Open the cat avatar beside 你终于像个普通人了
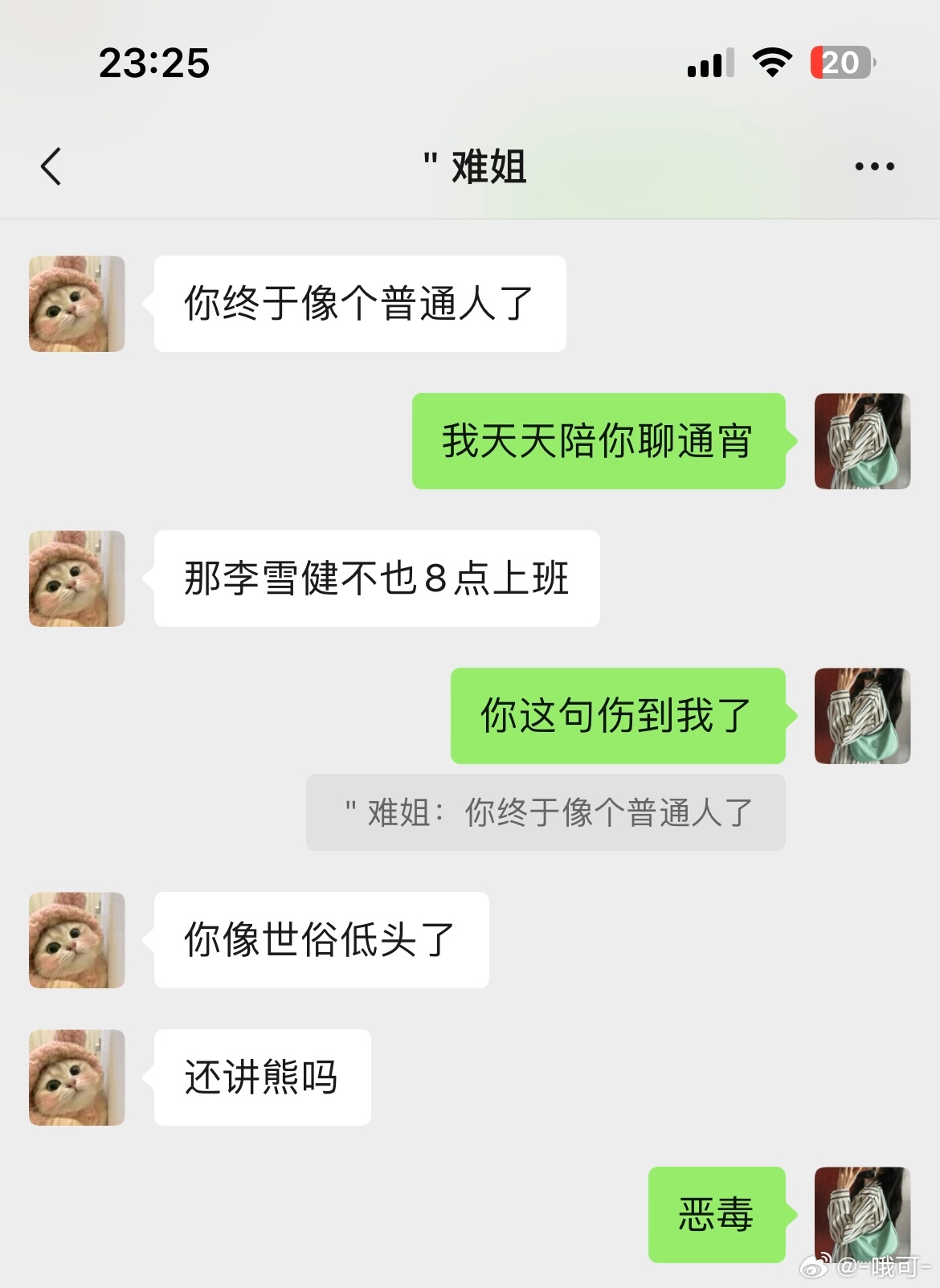The height and width of the screenshot is (1288, 940). 77,304
